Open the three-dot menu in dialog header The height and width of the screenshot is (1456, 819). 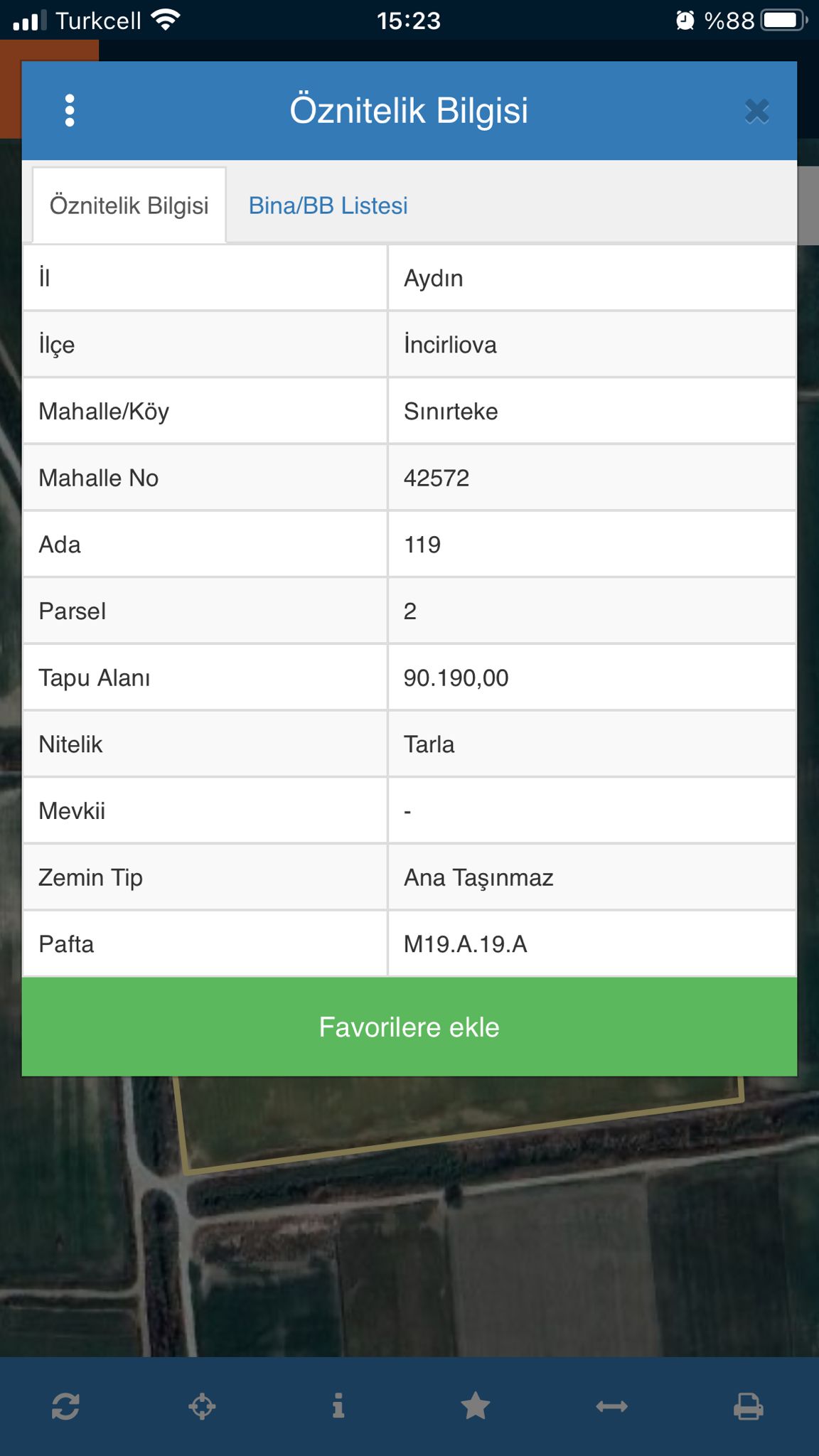pos(70,111)
